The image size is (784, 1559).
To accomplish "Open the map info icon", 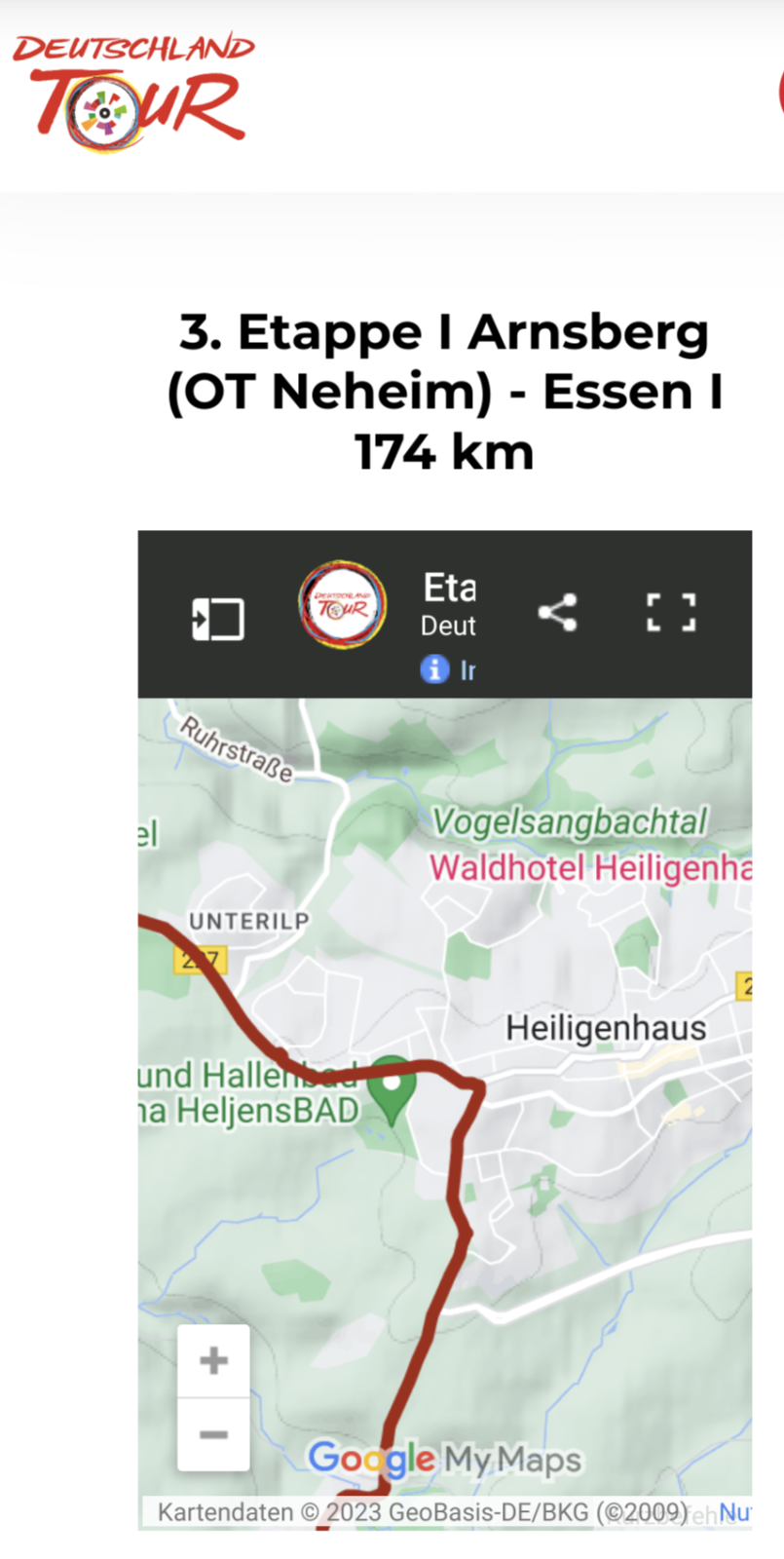I will pyautogui.click(x=434, y=669).
